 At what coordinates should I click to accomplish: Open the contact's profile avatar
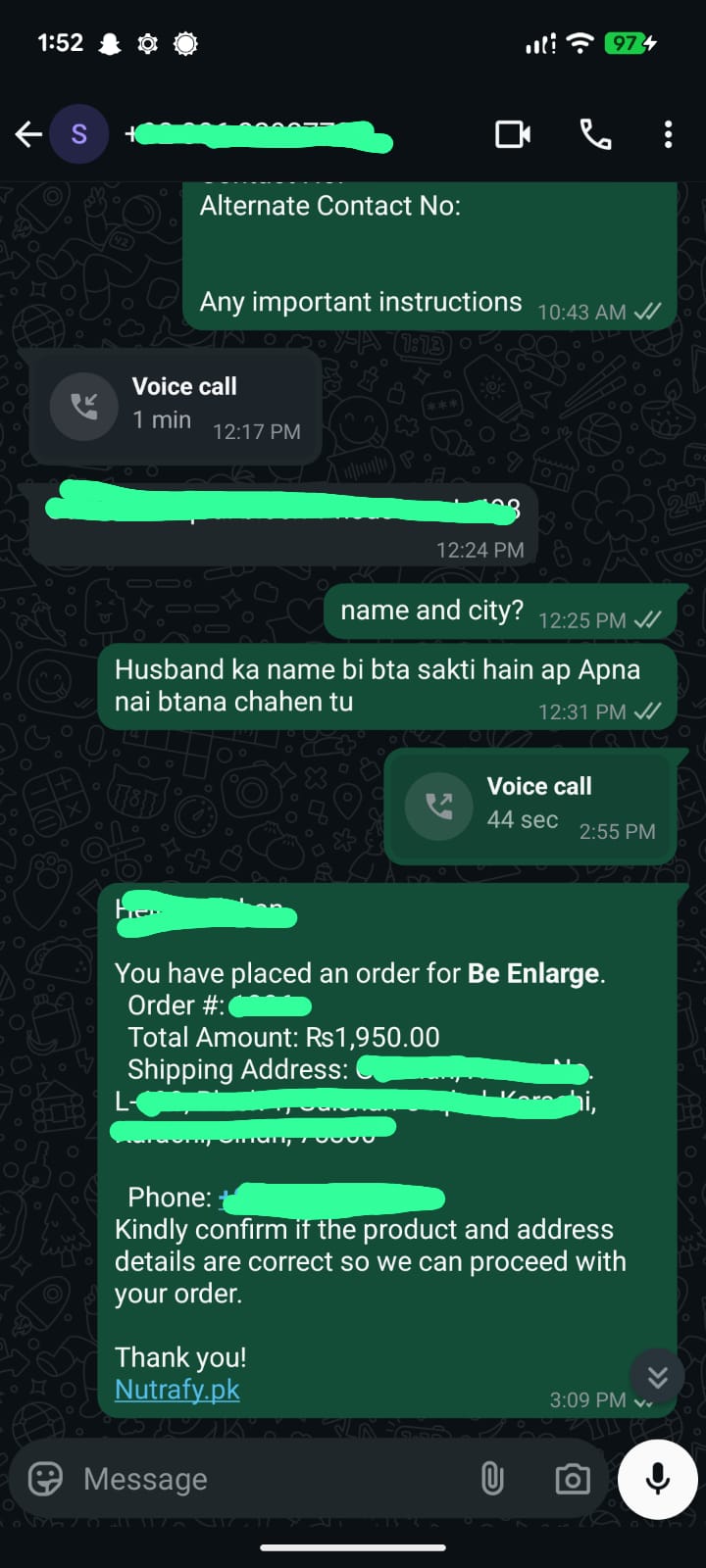(79, 134)
